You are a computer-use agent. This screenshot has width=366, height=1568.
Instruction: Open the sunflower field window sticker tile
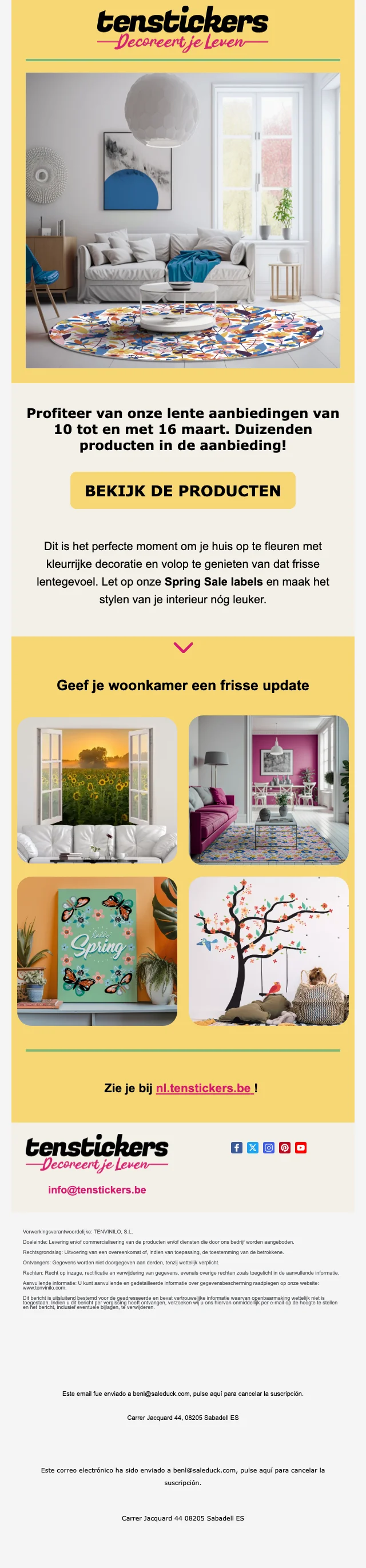[97, 790]
